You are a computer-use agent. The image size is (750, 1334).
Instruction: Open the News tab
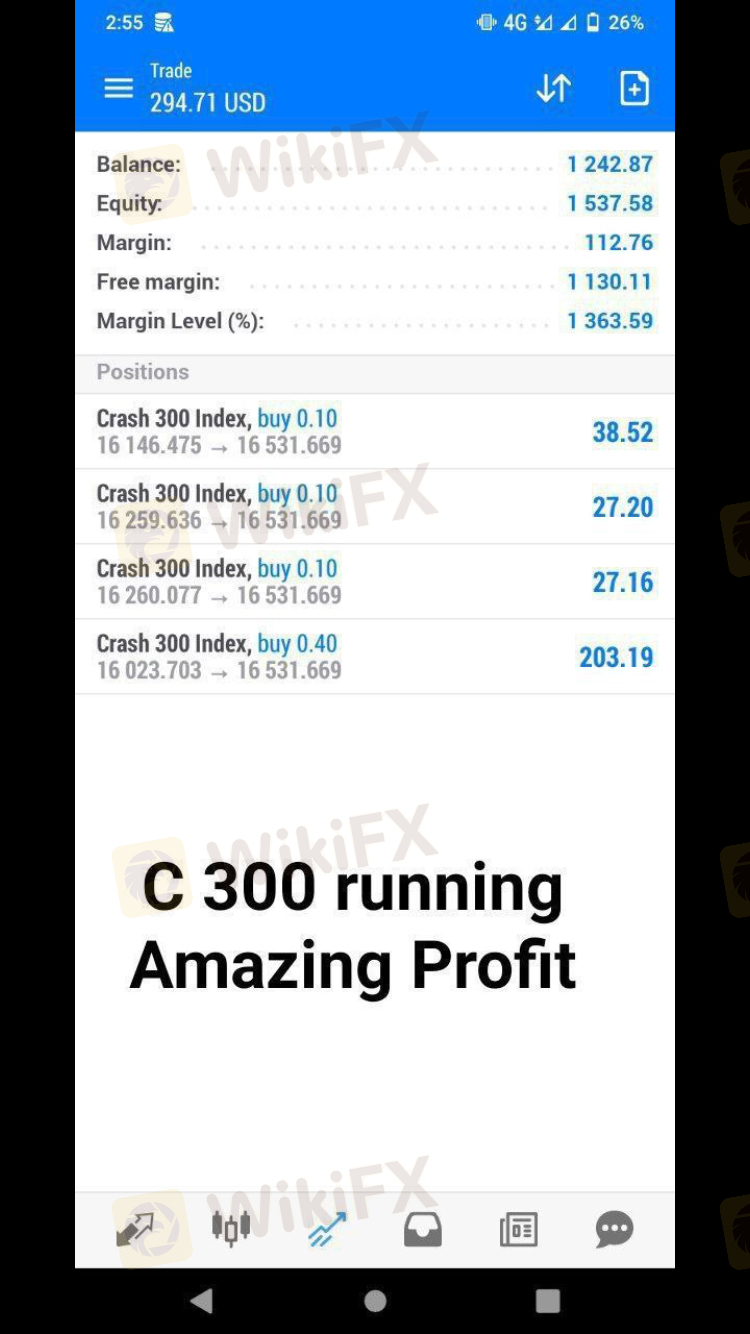[x=518, y=1229]
